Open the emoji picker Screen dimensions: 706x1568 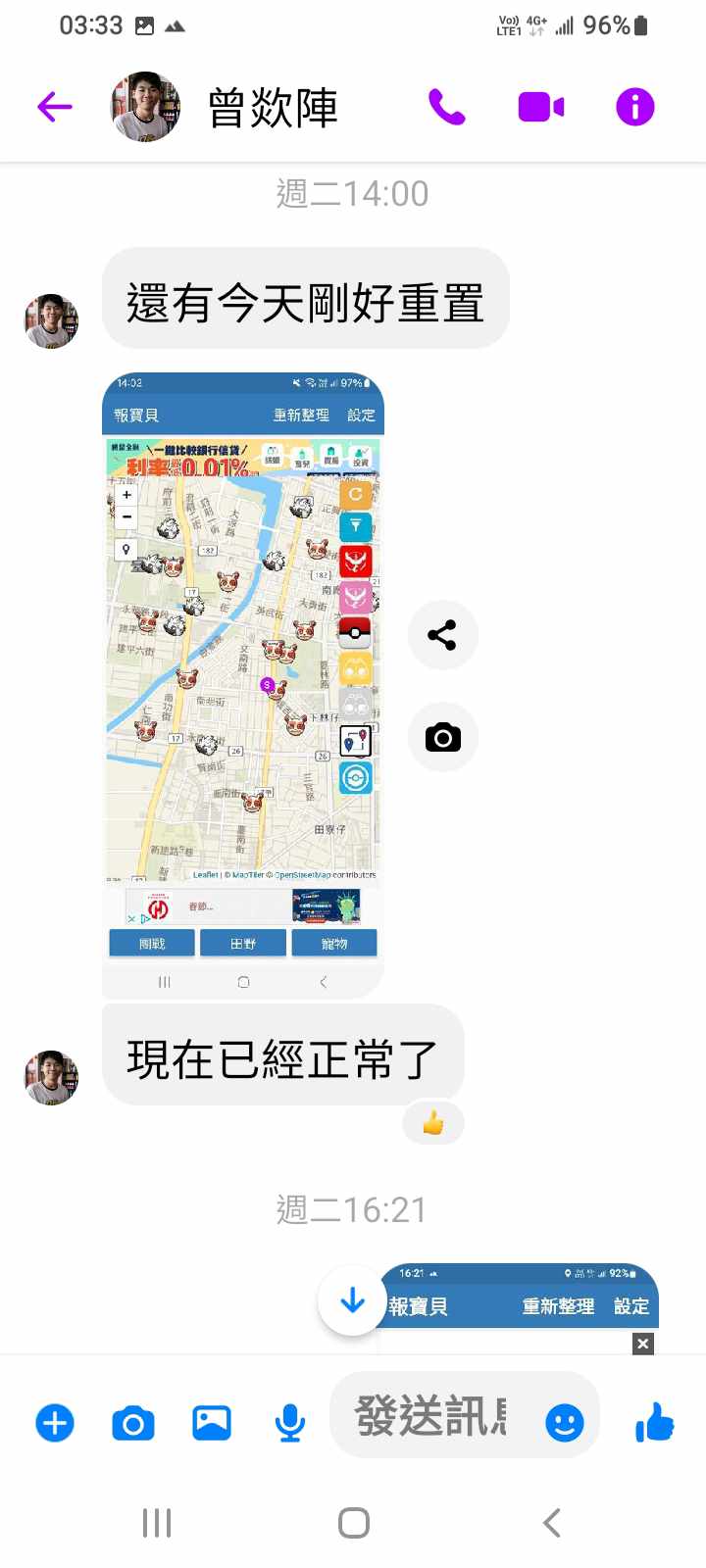(x=564, y=1423)
